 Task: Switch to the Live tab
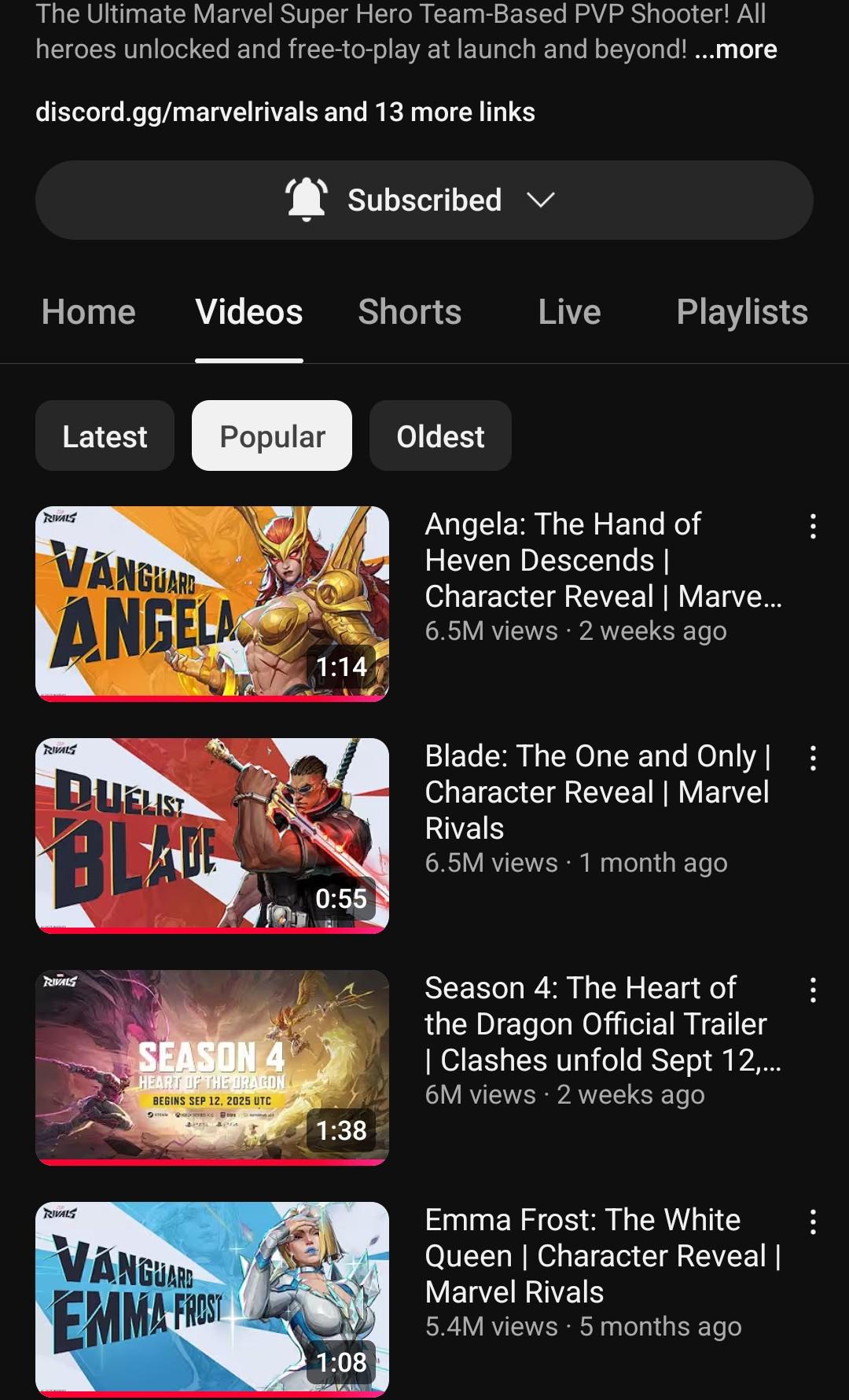(569, 312)
